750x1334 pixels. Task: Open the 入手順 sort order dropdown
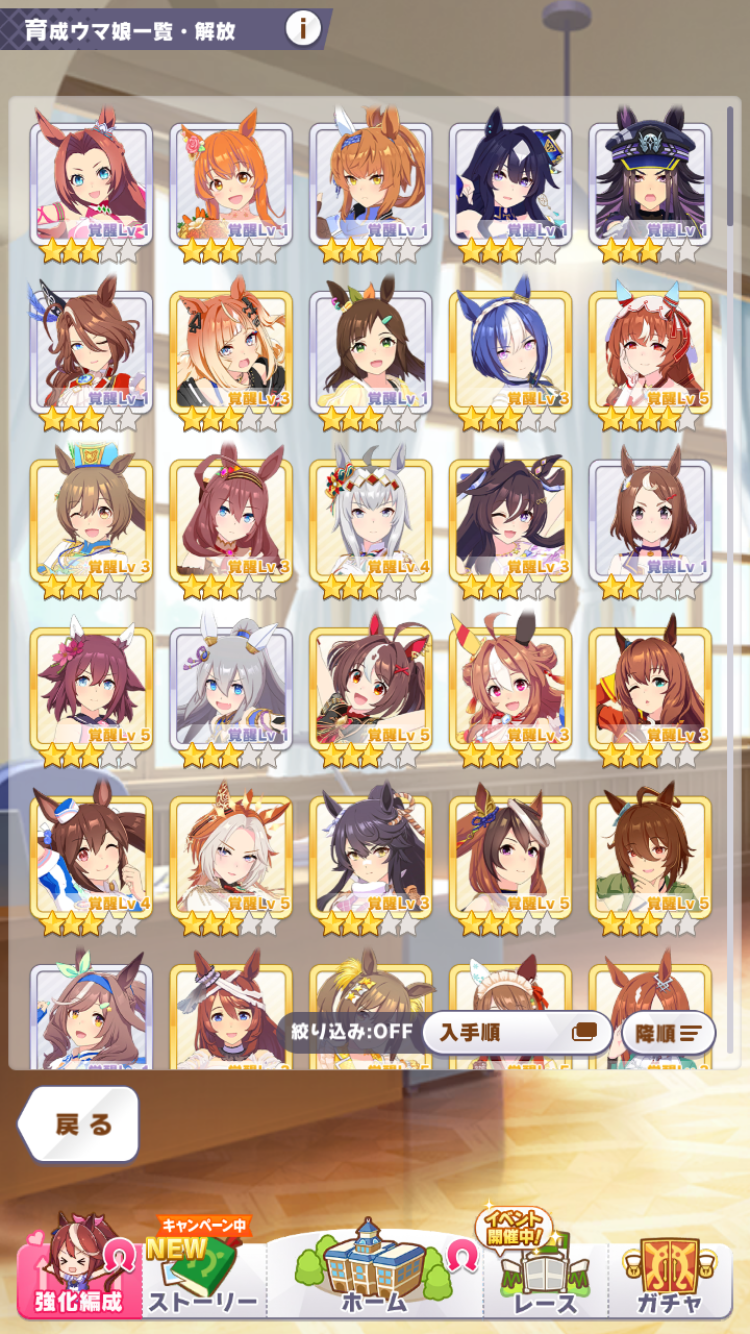517,1033
